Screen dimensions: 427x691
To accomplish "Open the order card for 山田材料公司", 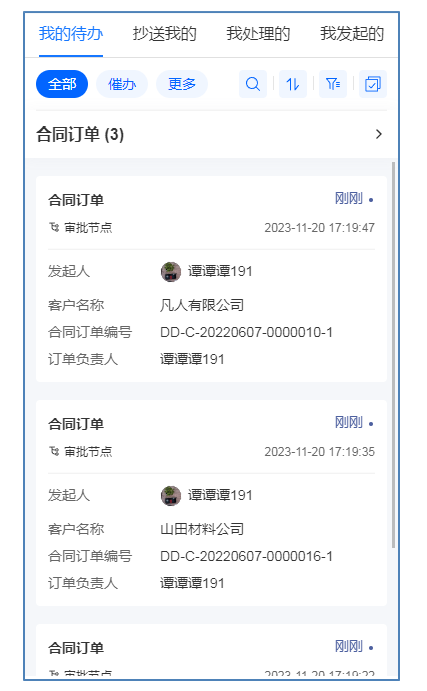I will click(x=212, y=503).
